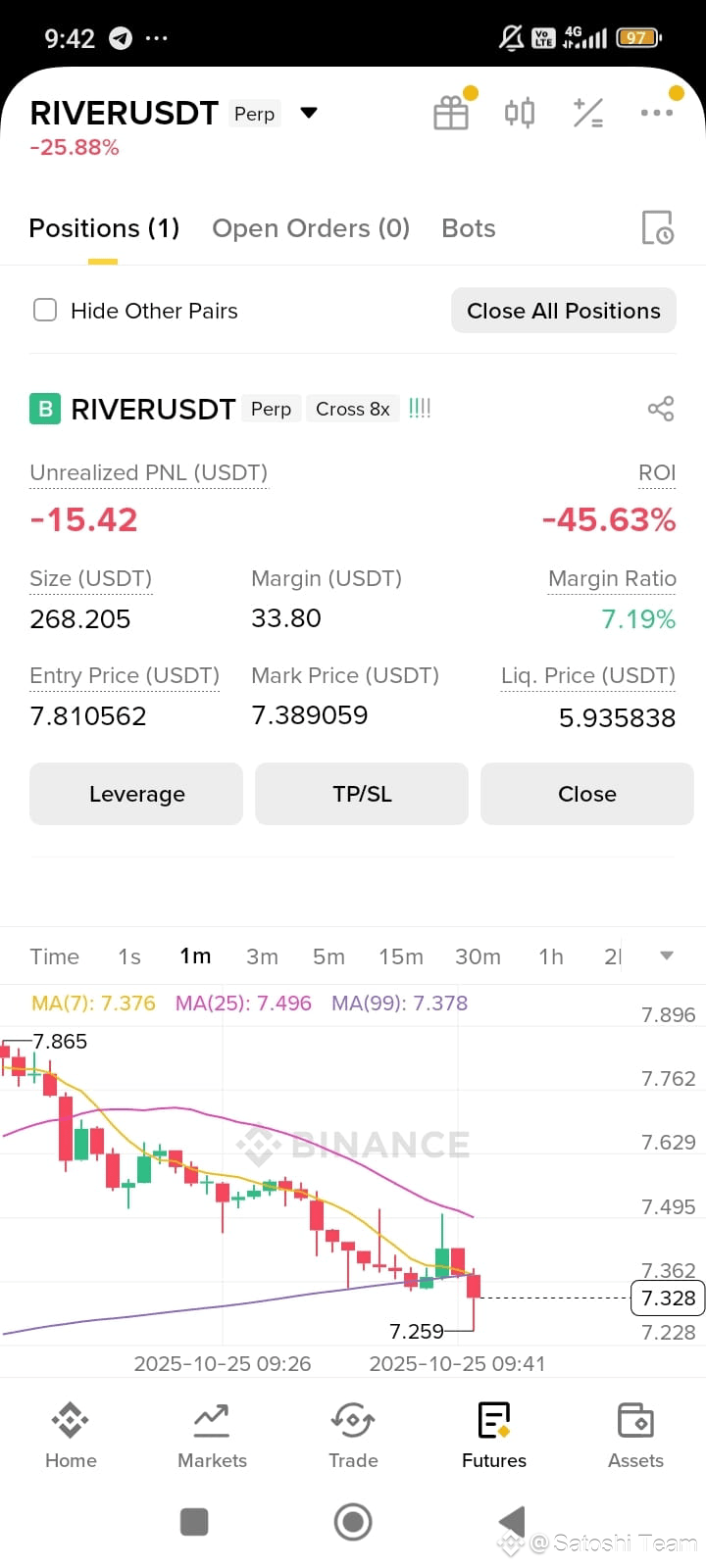Viewport: 706px width, 1568px height.
Task: Open the order history icon
Action: [657, 227]
